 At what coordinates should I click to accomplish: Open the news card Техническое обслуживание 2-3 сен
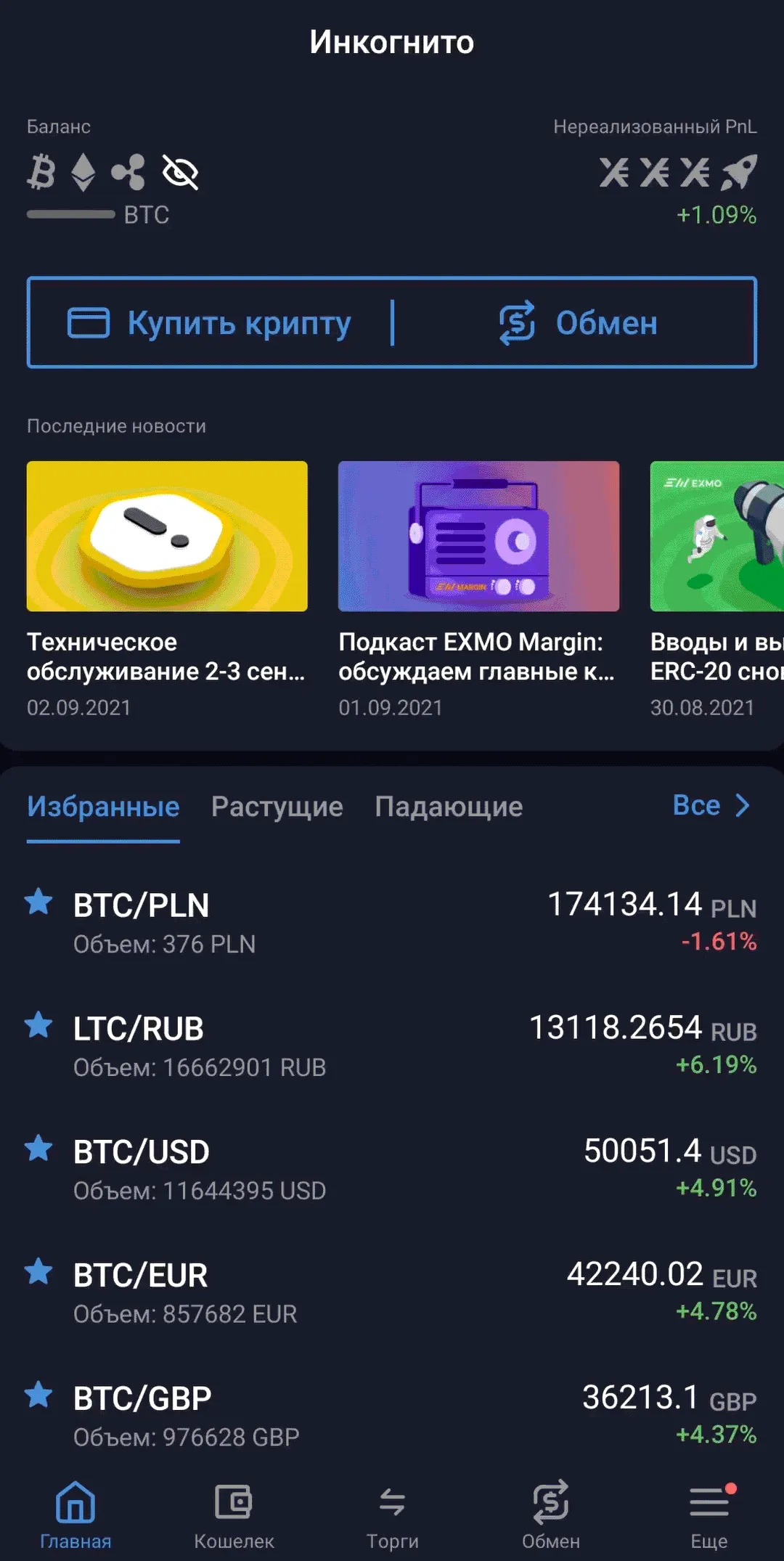167,590
